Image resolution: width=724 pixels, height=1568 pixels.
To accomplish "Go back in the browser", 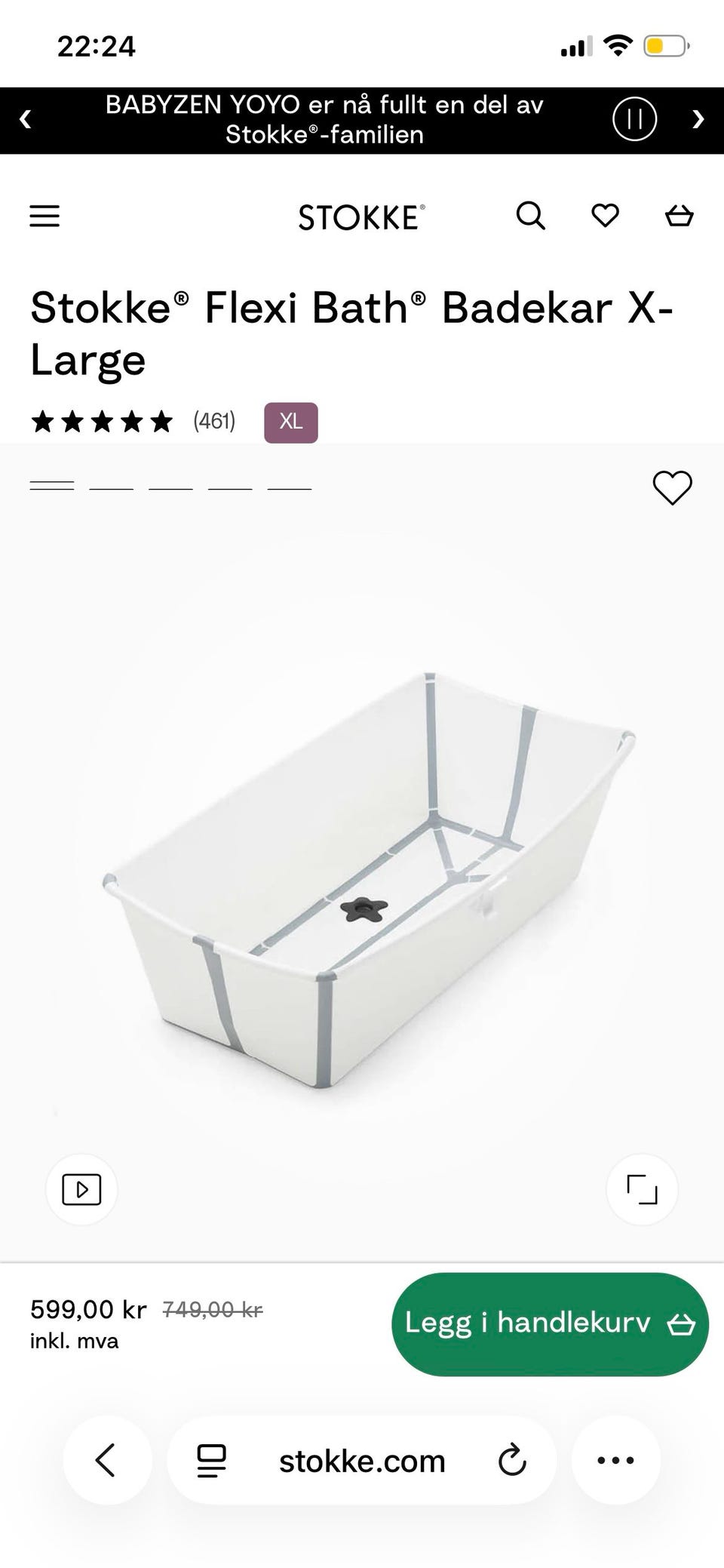I will tap(106, 1460).
